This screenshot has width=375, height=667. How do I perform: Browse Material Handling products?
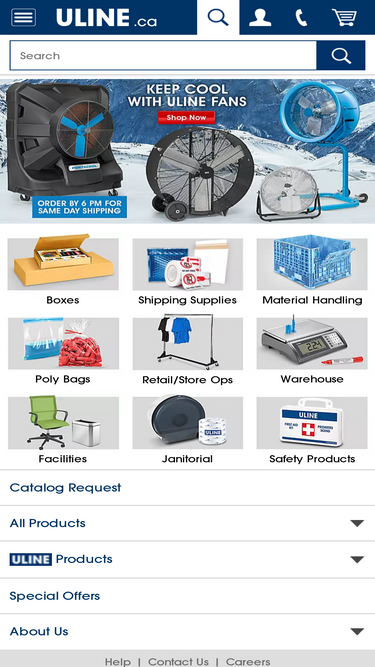coord(312,271)
